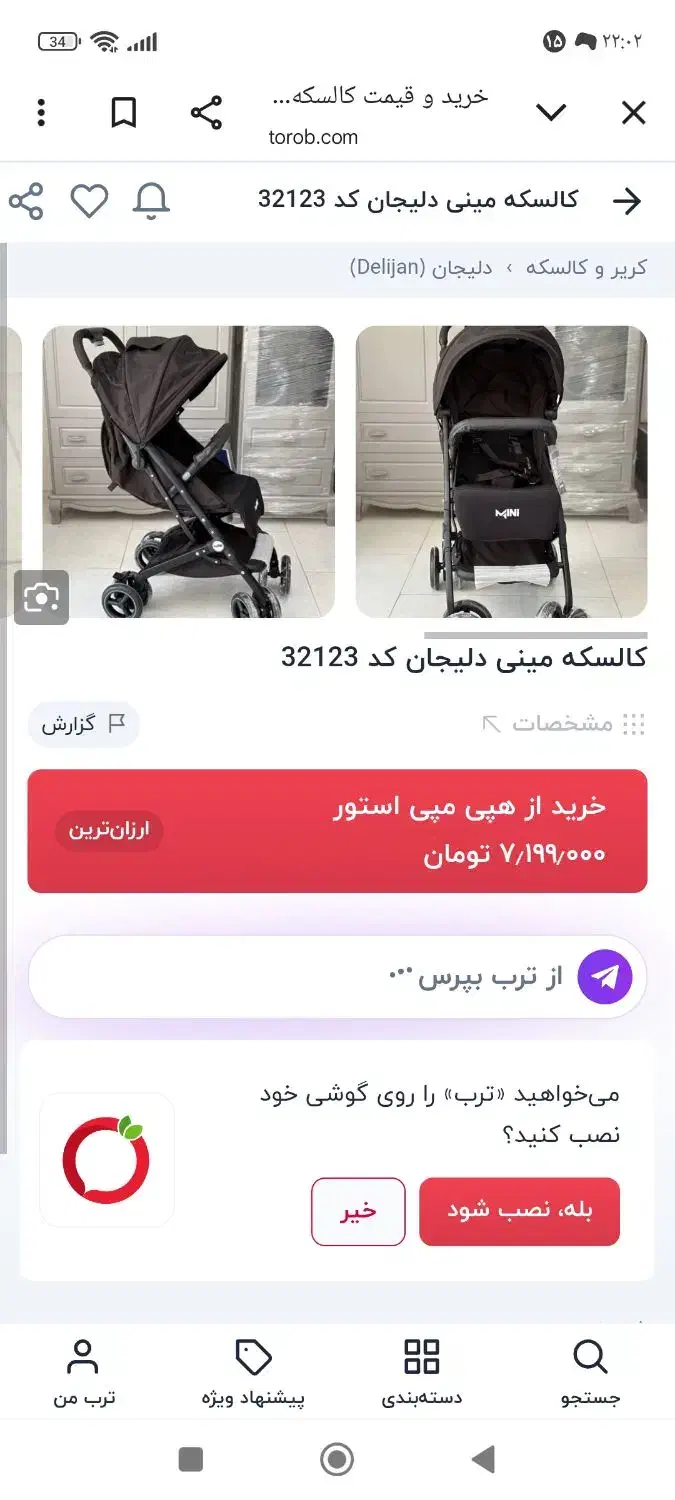This screenshot has width=675, height=1500.
Task: Share this page from the browser toolbar
Action: [x=206, y=113]
